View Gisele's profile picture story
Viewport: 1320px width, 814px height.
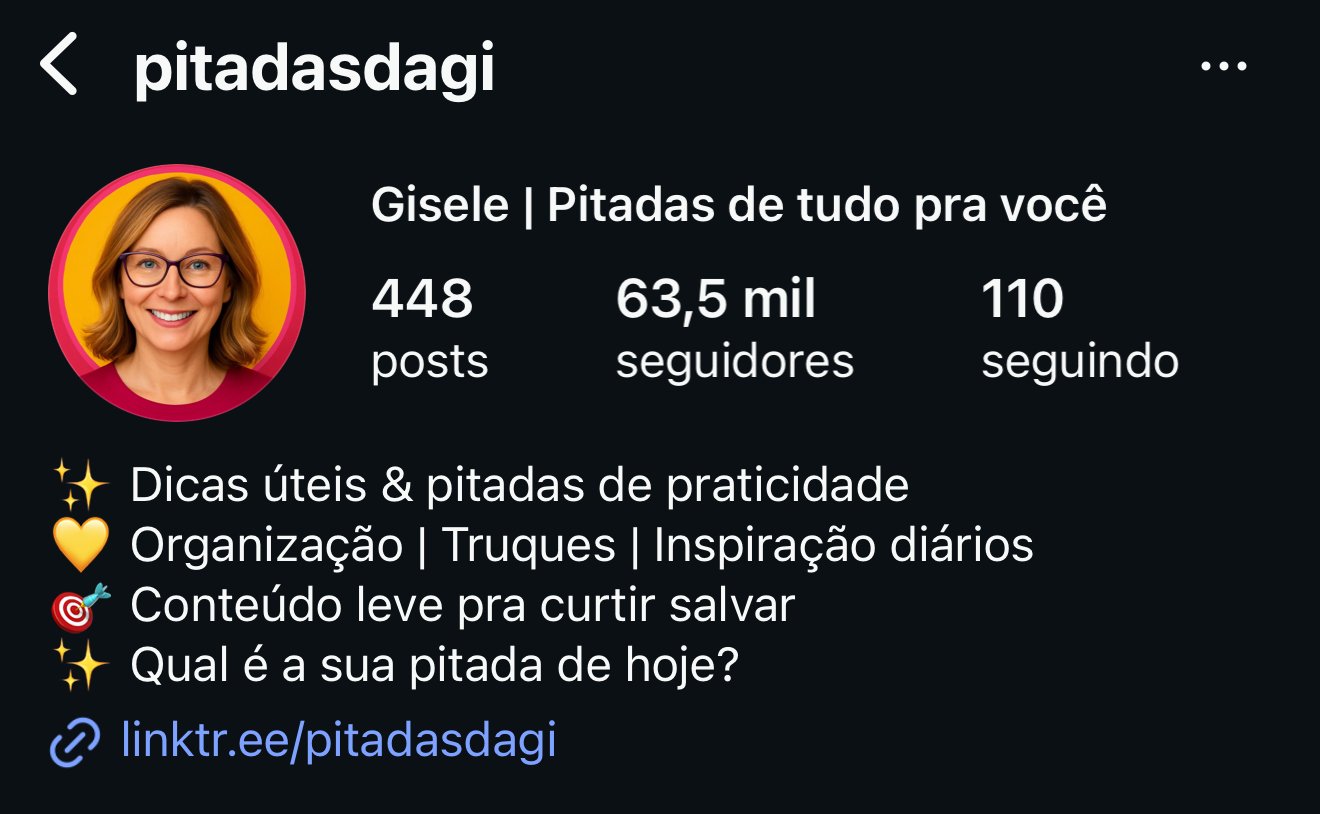(177, 292)
